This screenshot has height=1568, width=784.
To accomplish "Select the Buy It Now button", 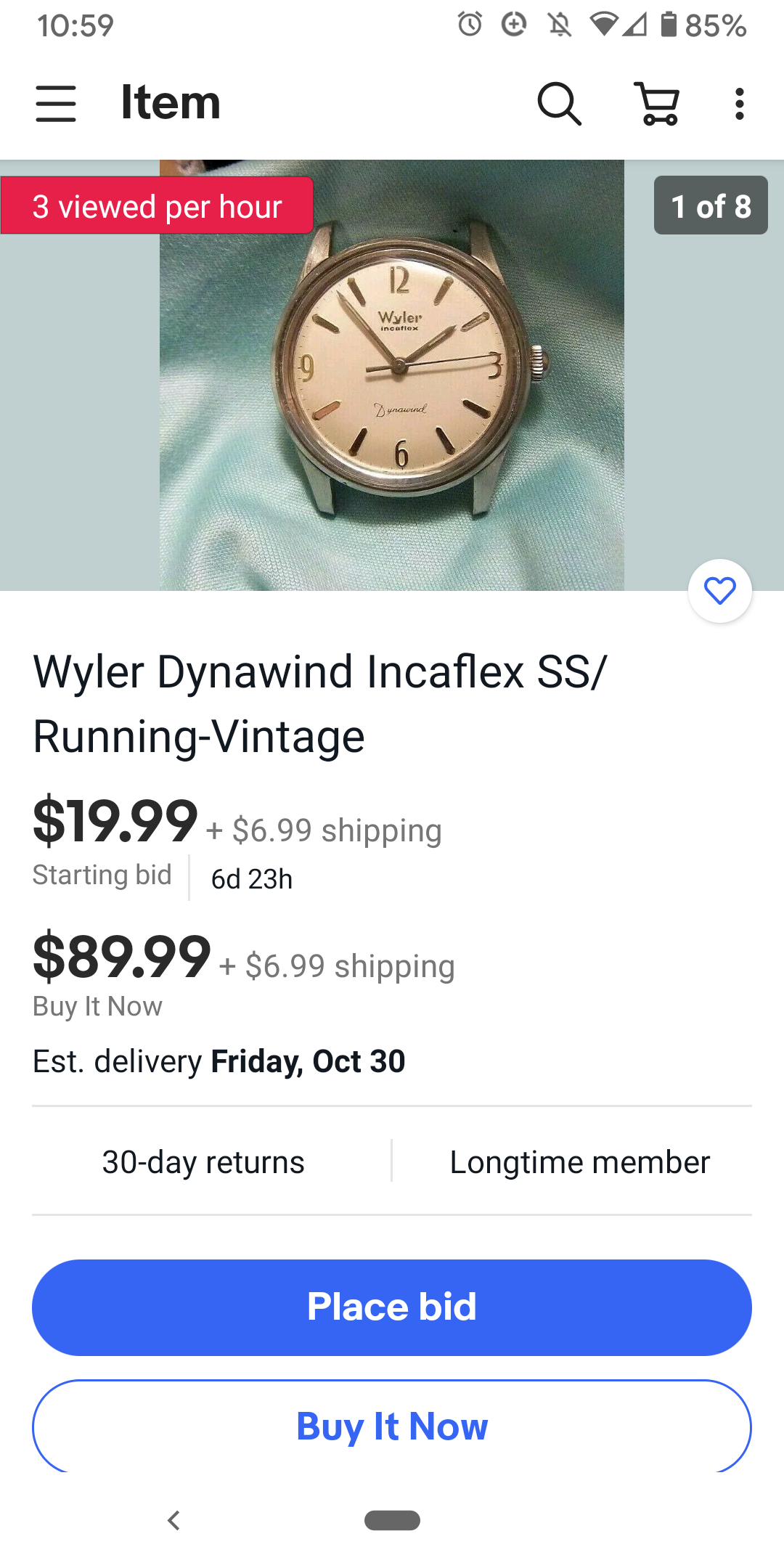I will pyautogui.click(x=392, y=1426).
